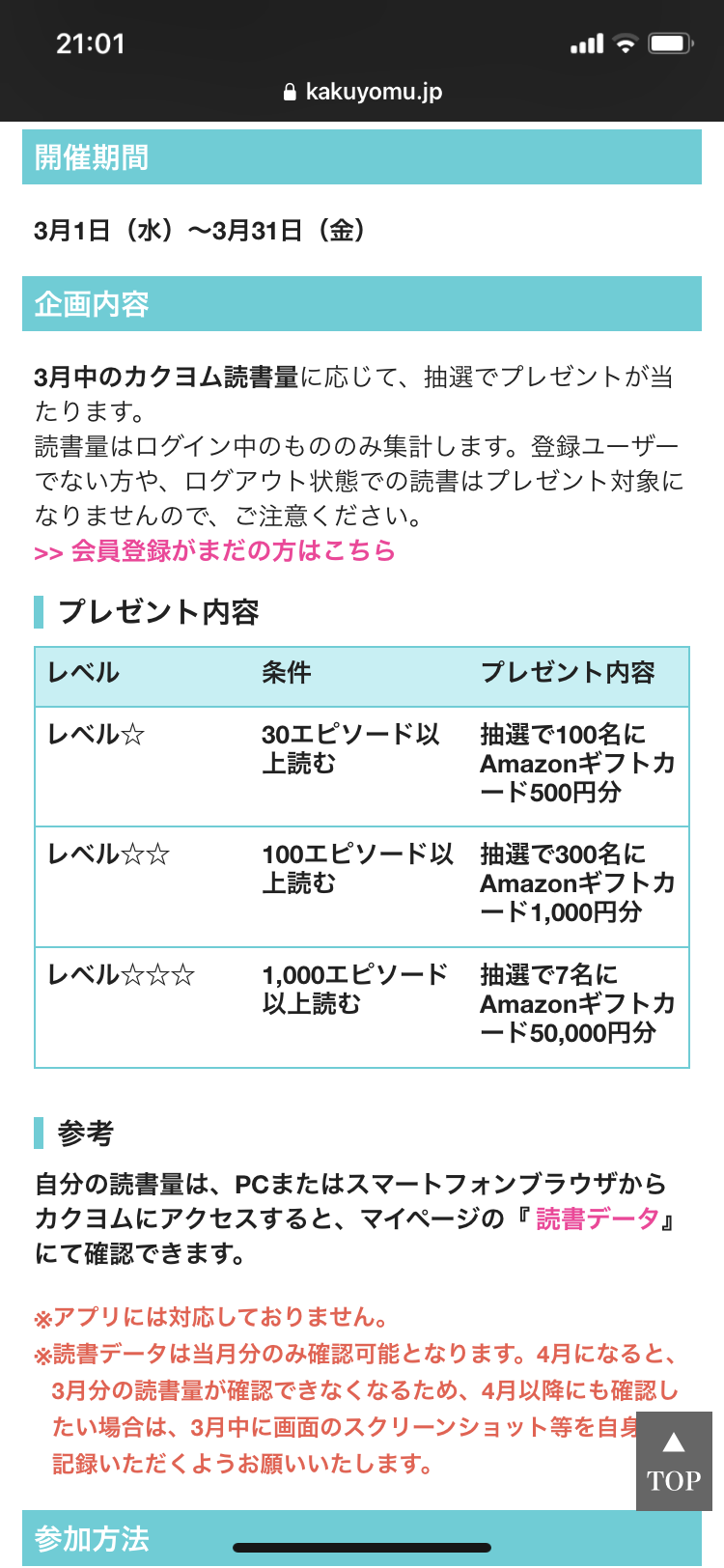Tap the kakuyomu.jp address bar
724x1568 pixels.
[x=362, y=92]
